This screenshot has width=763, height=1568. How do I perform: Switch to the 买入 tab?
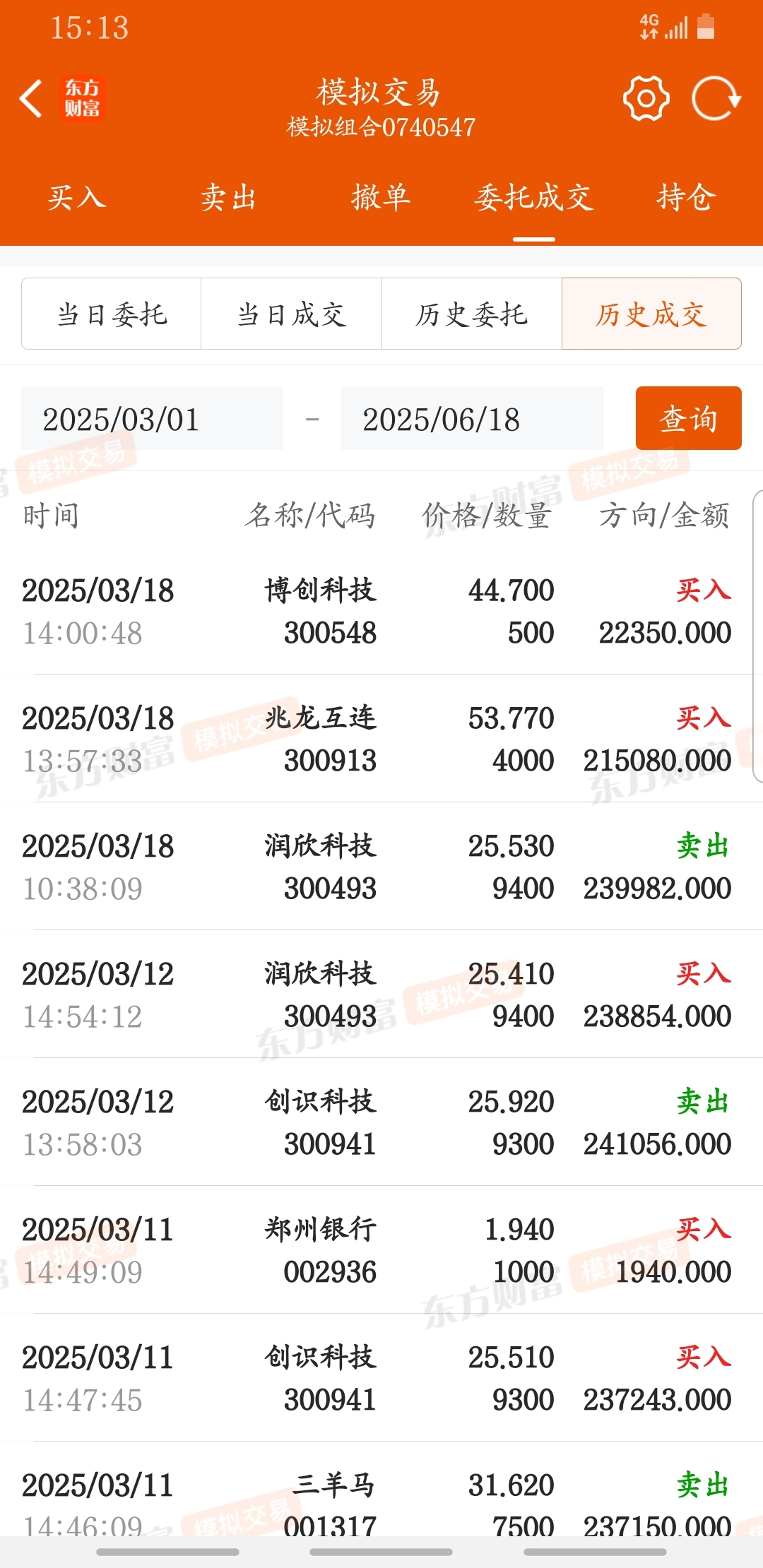point(76,197)
